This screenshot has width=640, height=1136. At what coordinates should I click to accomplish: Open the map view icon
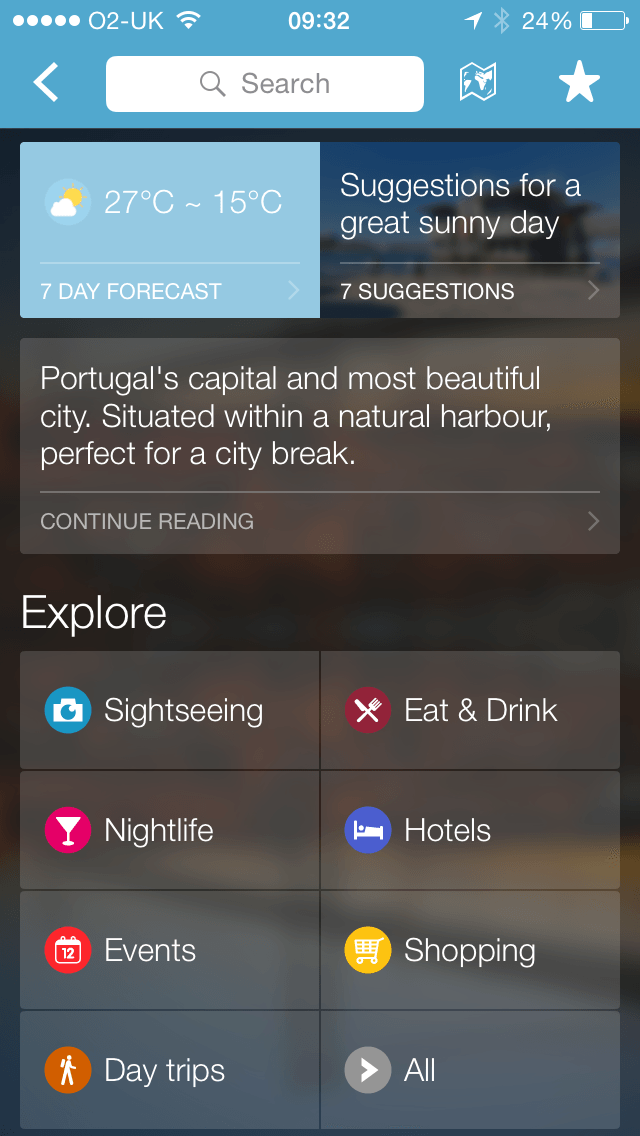(478, 83)
